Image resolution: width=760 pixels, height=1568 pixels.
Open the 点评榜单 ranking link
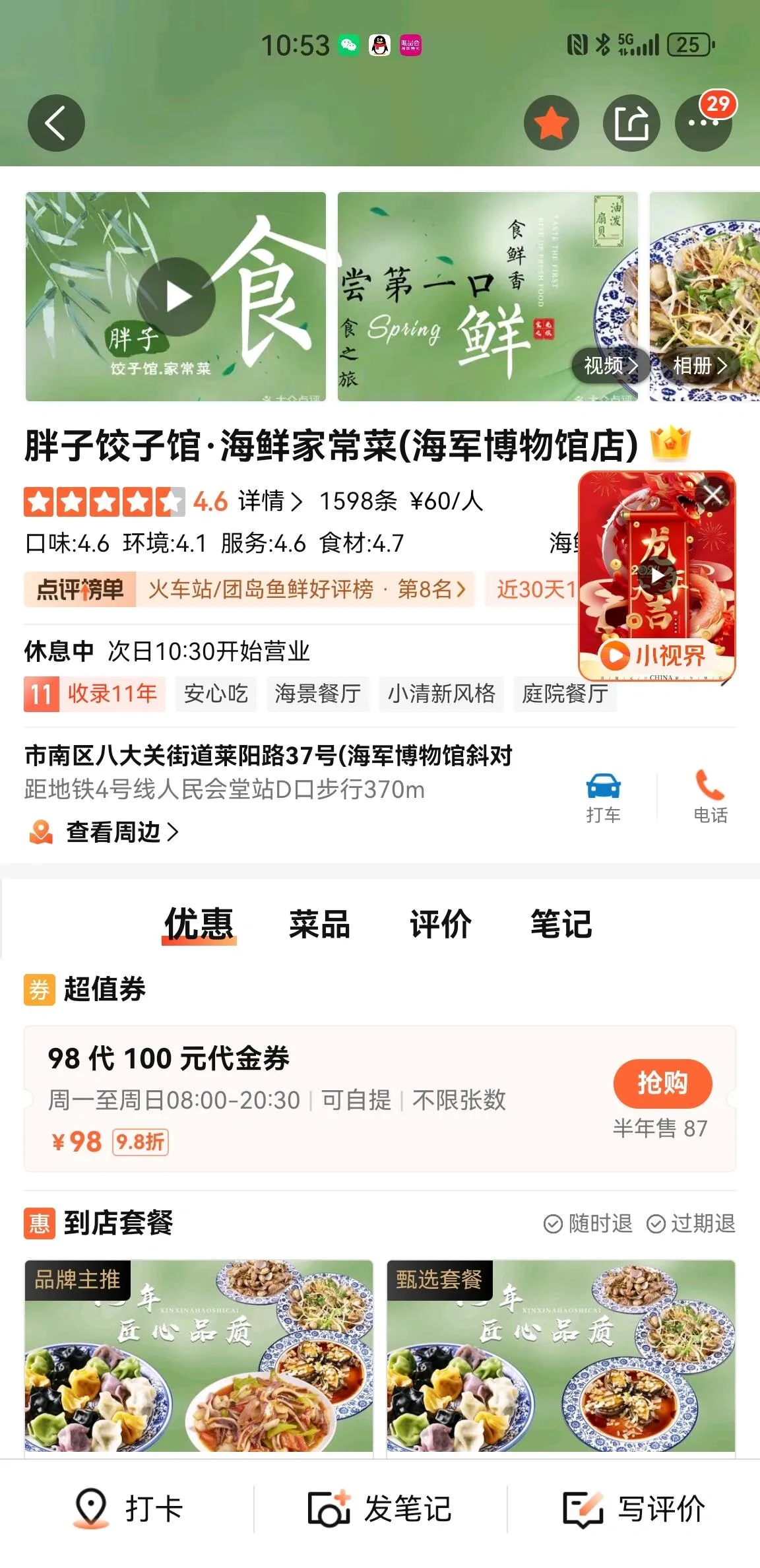(x=307, y=589)
